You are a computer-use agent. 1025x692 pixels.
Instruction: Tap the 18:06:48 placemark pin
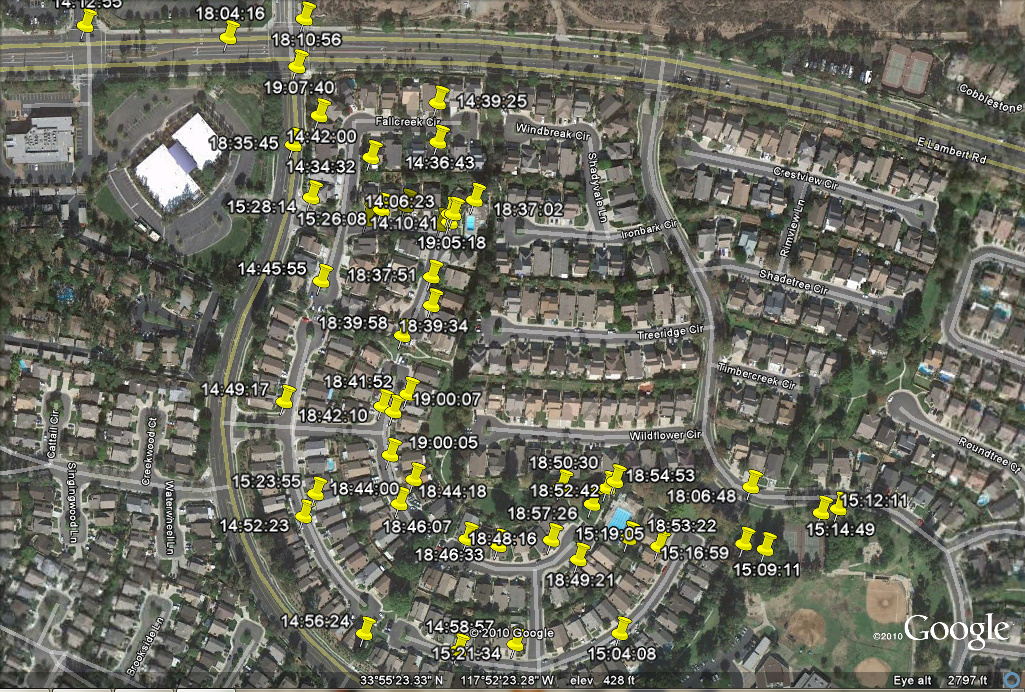[x=754, y=482]
